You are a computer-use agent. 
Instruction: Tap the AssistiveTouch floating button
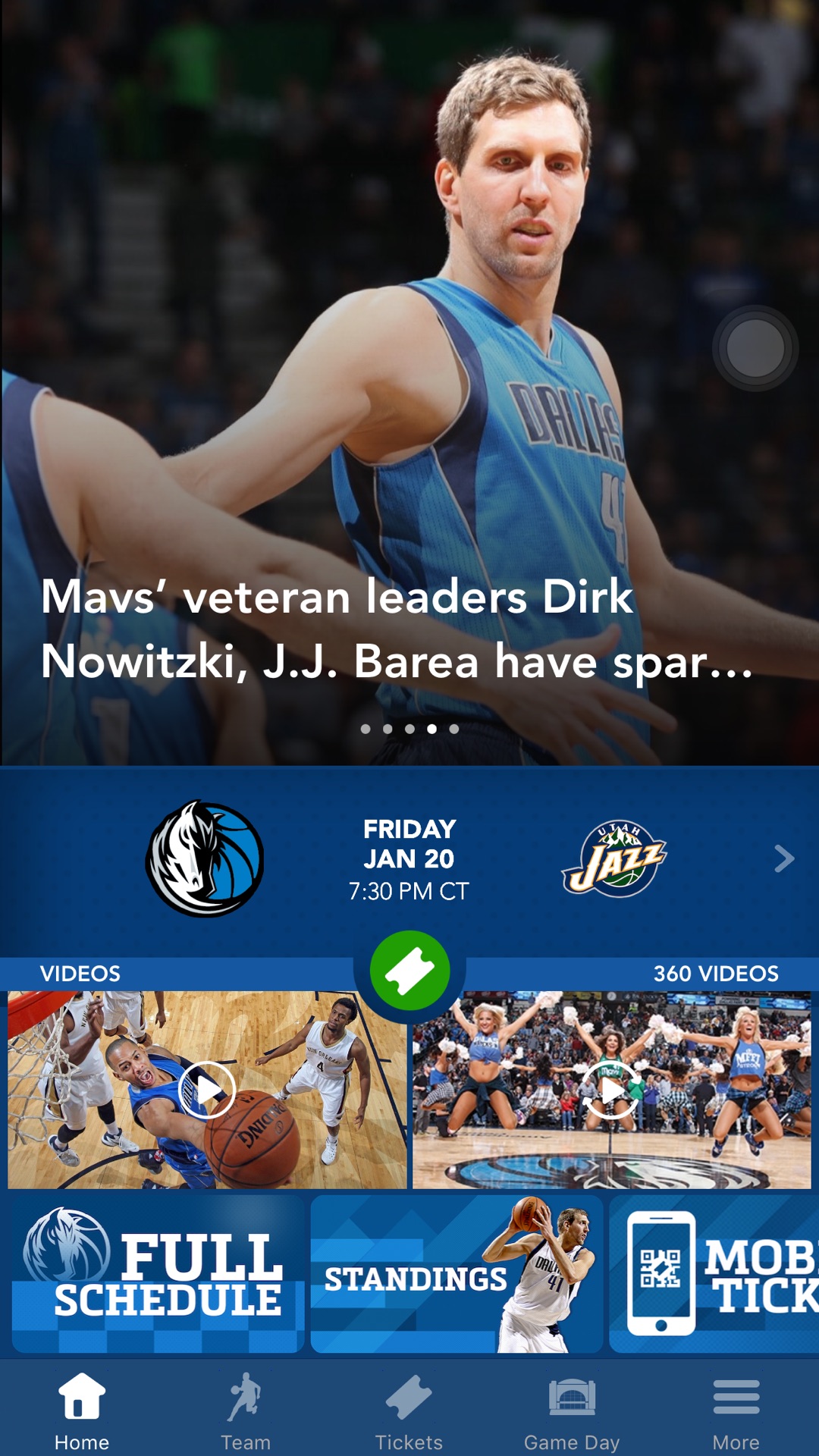click(755, 348)
